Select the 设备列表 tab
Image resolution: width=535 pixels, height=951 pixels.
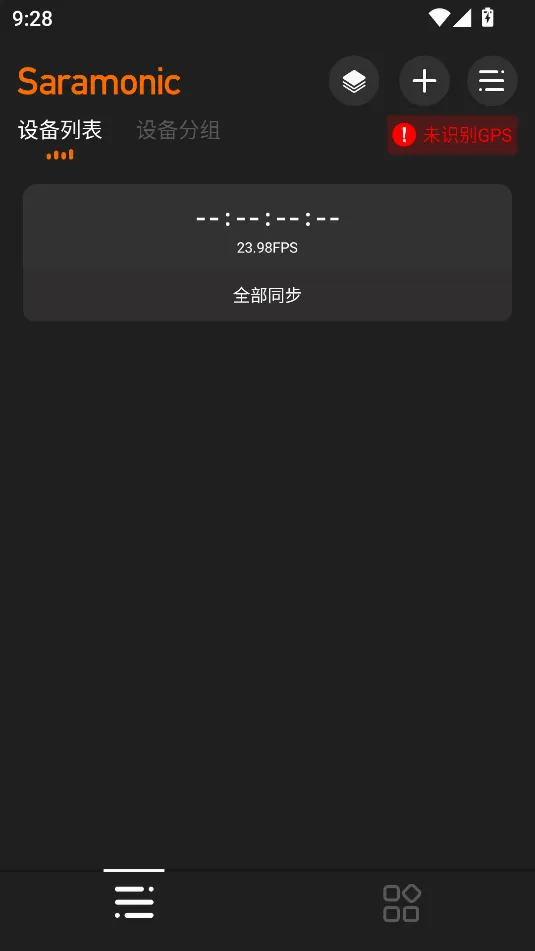[x=60, y=130]
